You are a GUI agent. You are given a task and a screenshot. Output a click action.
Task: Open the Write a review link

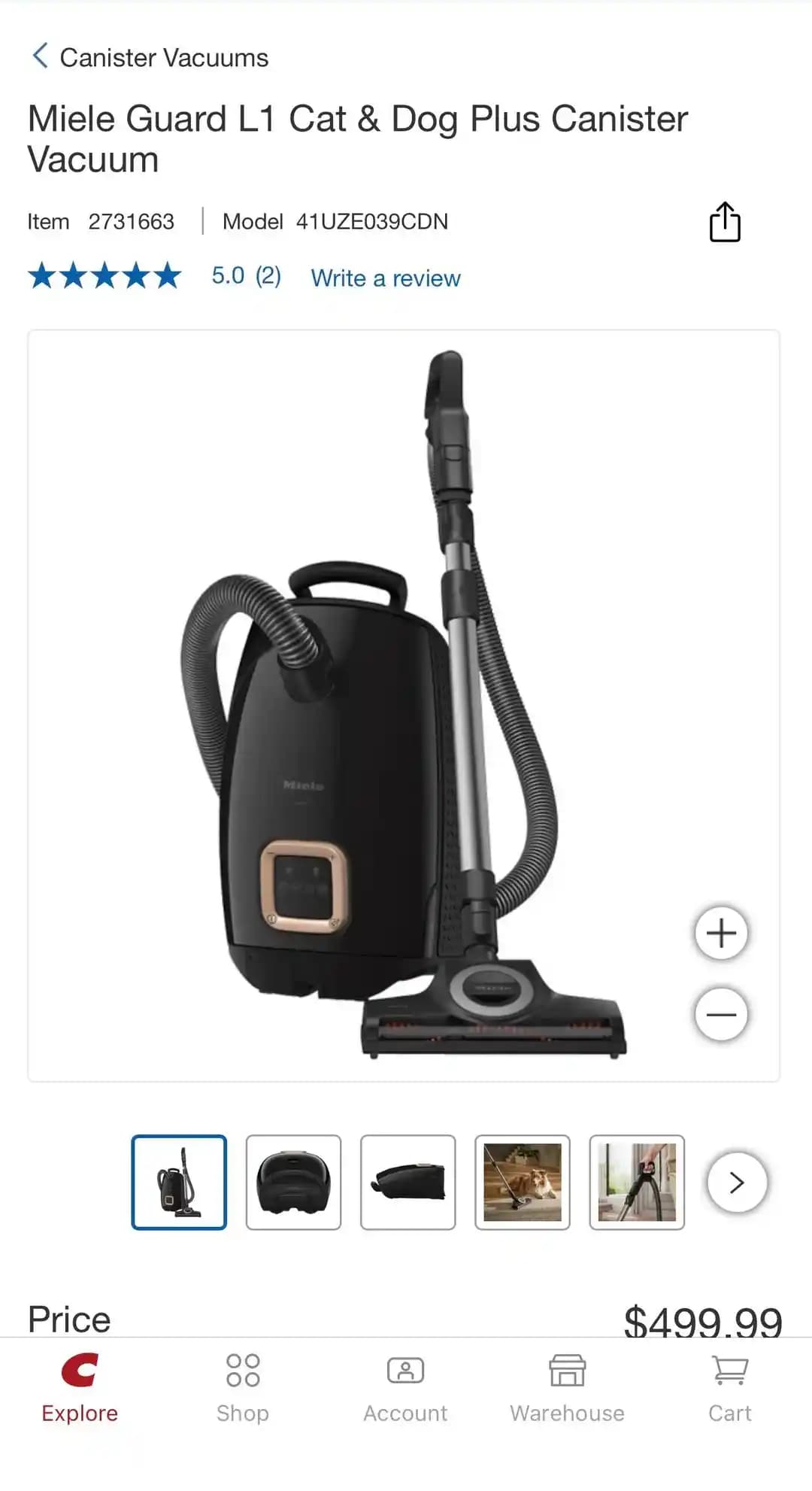[x=385, y=278]
